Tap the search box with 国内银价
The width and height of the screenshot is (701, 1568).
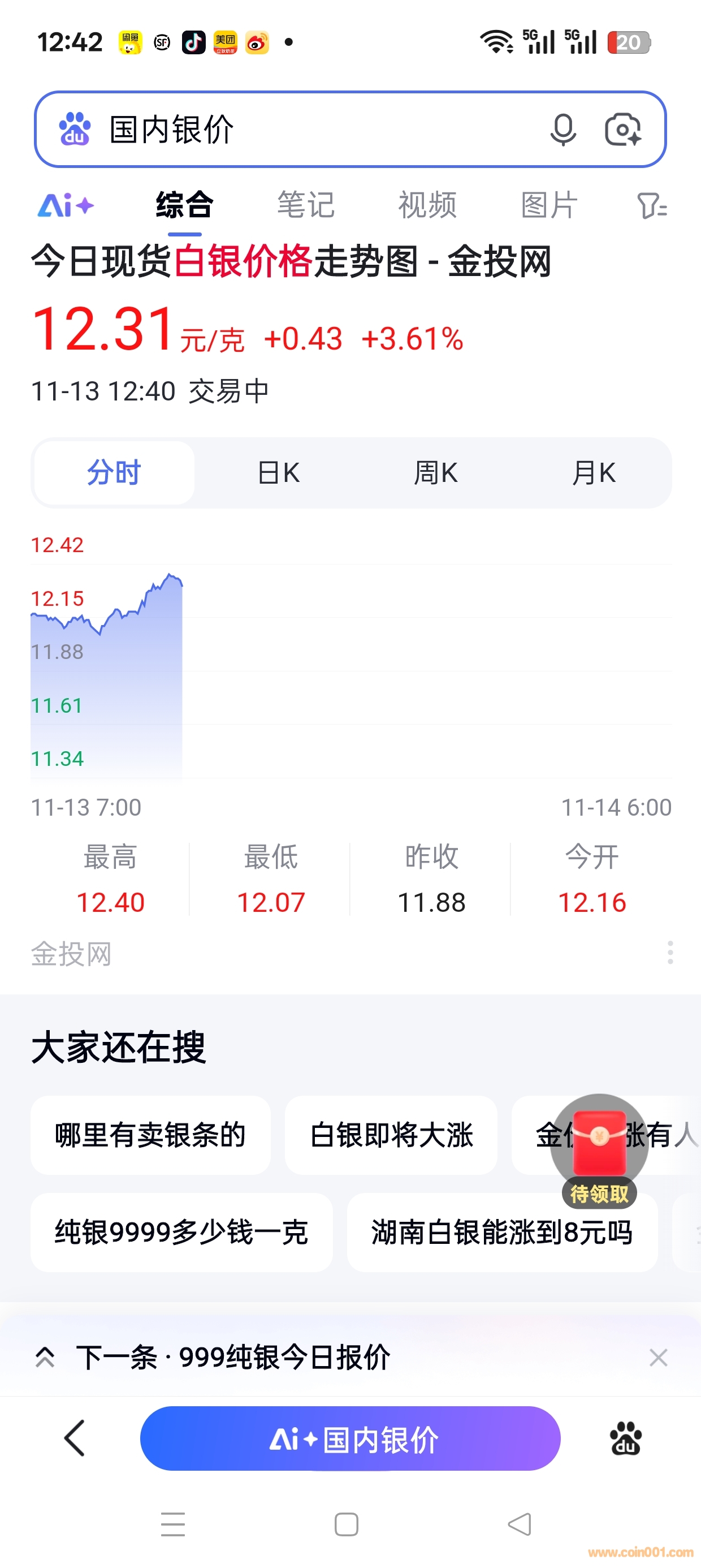click(304, 130)
